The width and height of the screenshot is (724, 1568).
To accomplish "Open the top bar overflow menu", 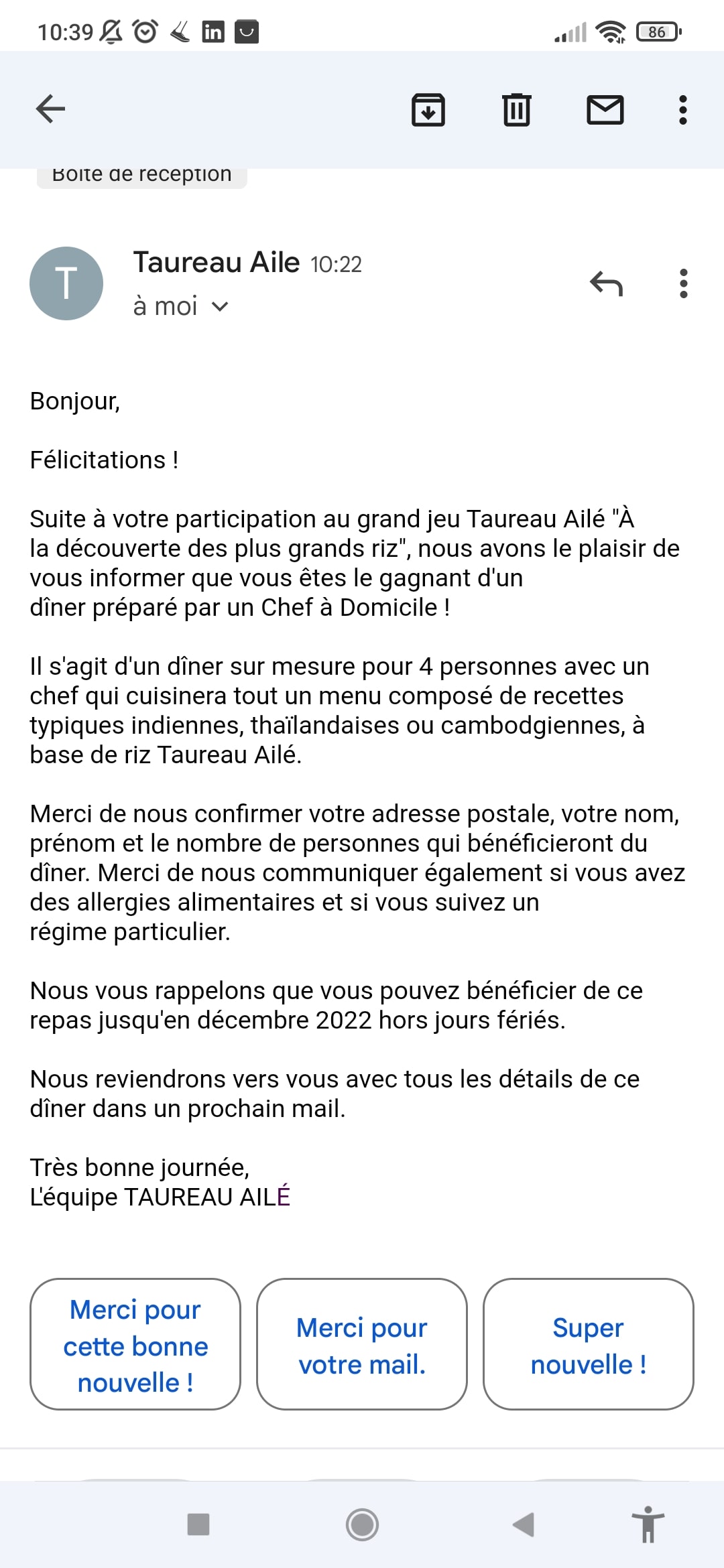I will [683, 110].
